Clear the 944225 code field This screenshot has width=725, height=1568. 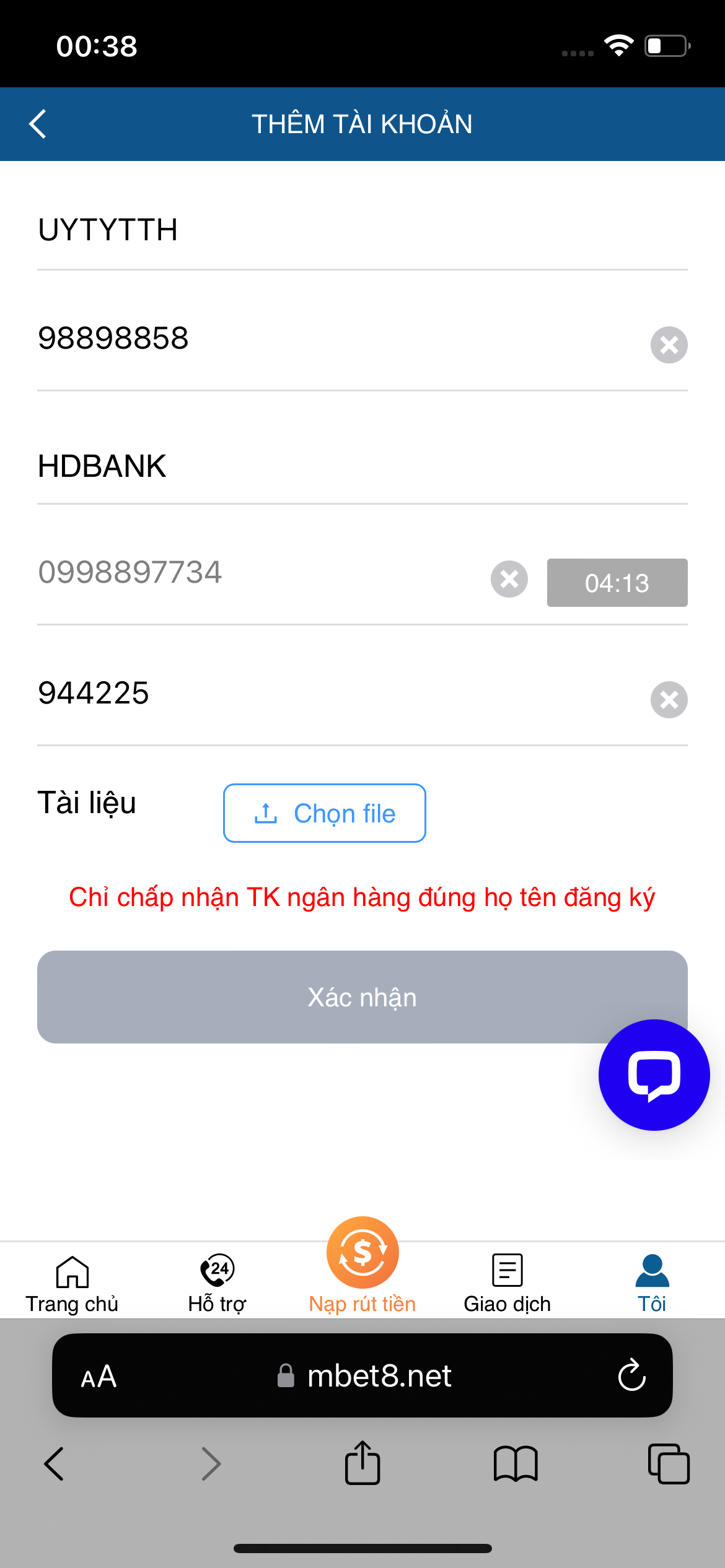pos(669,700)
